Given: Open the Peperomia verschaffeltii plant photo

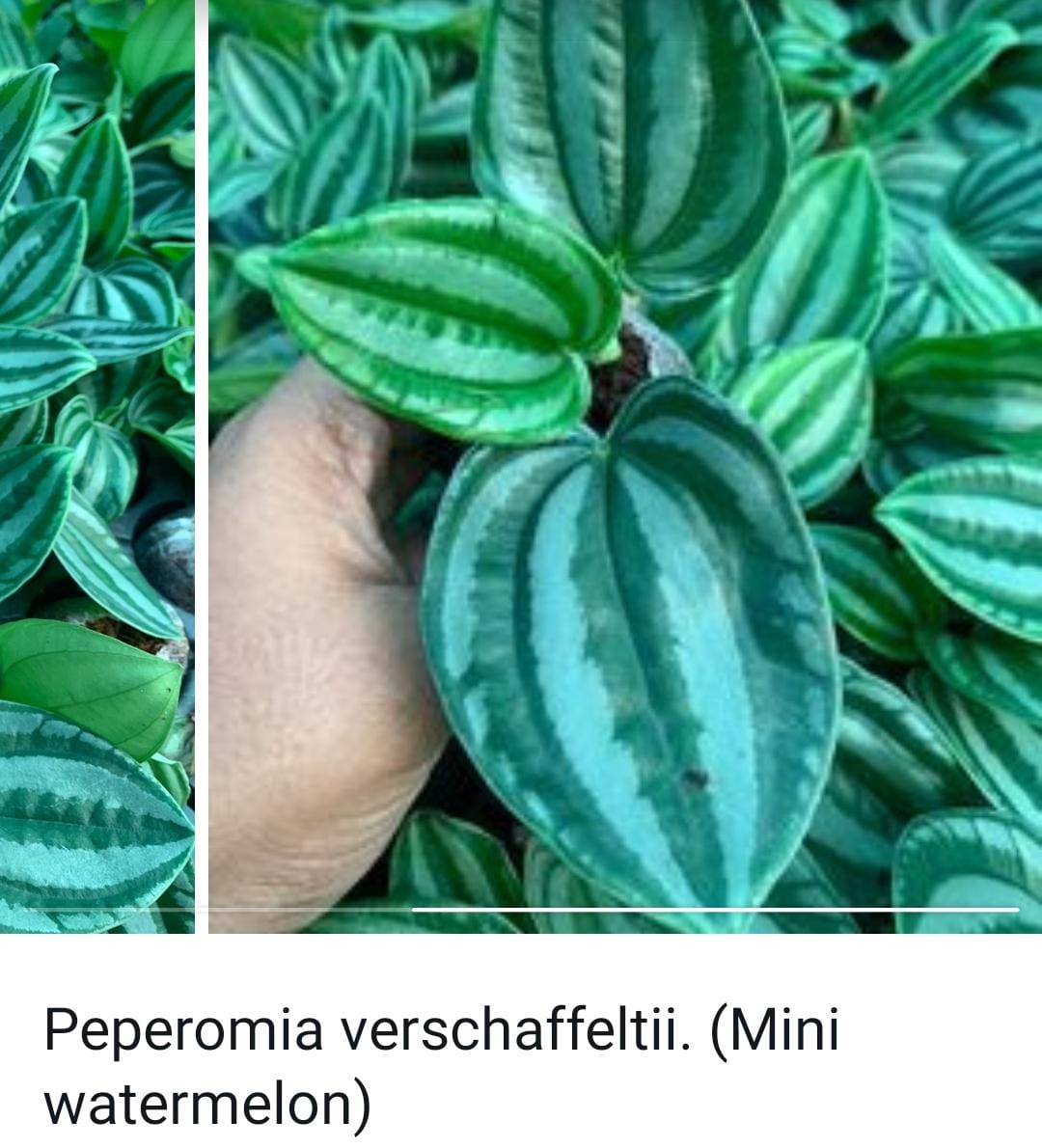Looking at the screenshot, I should (x=625, y=463).
